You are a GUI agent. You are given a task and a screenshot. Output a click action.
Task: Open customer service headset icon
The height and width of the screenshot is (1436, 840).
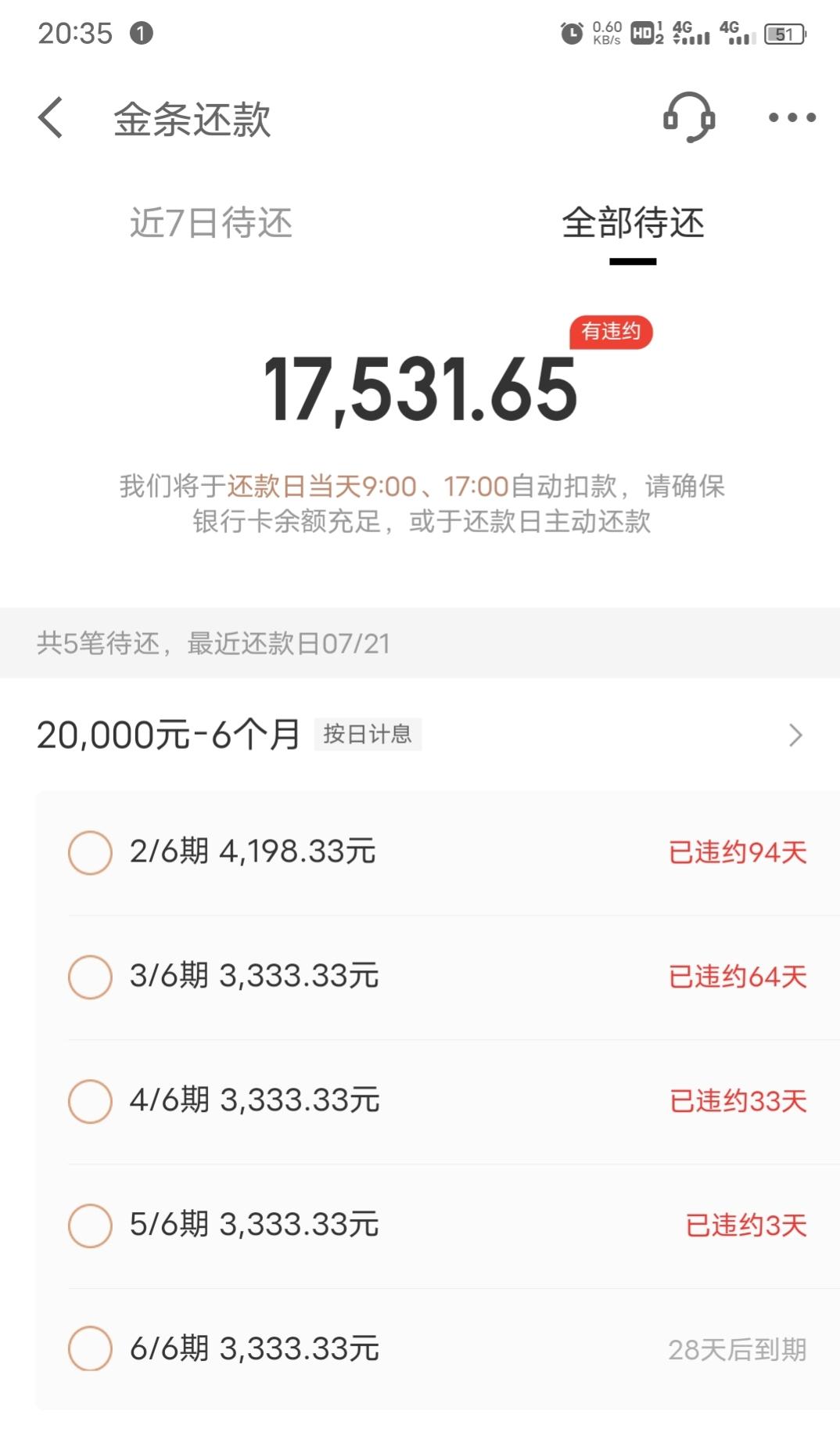click(x=688, y=117)
